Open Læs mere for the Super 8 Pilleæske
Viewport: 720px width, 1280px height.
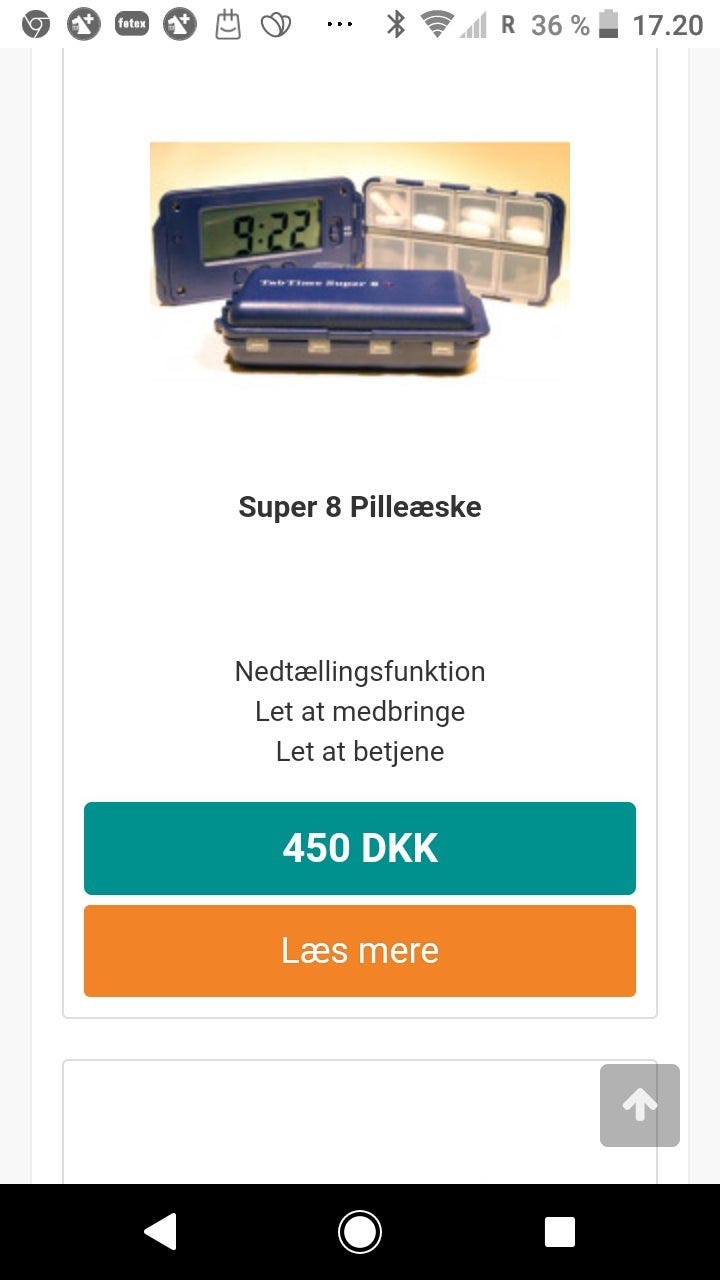[x=360, y=950]
